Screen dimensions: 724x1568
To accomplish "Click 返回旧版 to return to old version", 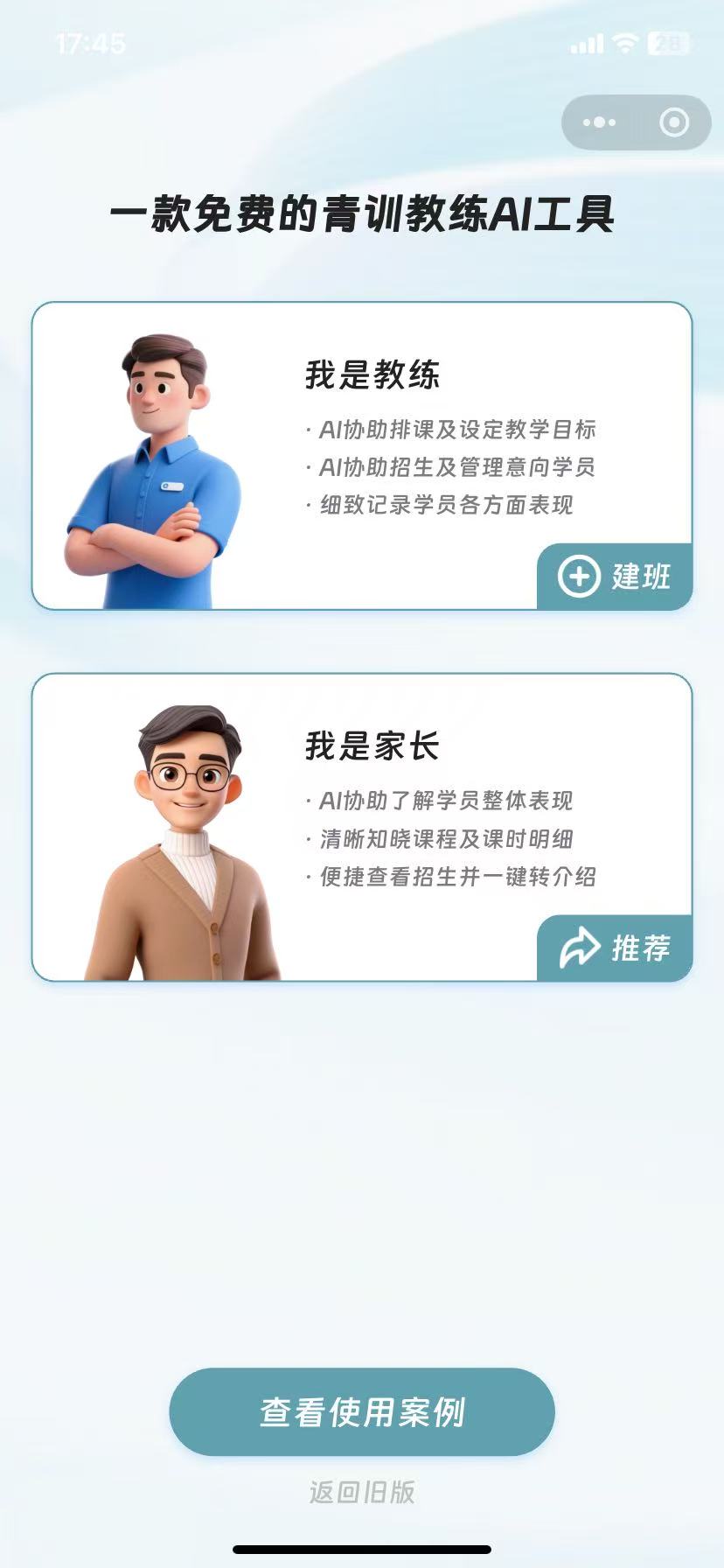I will [362, 1492].
